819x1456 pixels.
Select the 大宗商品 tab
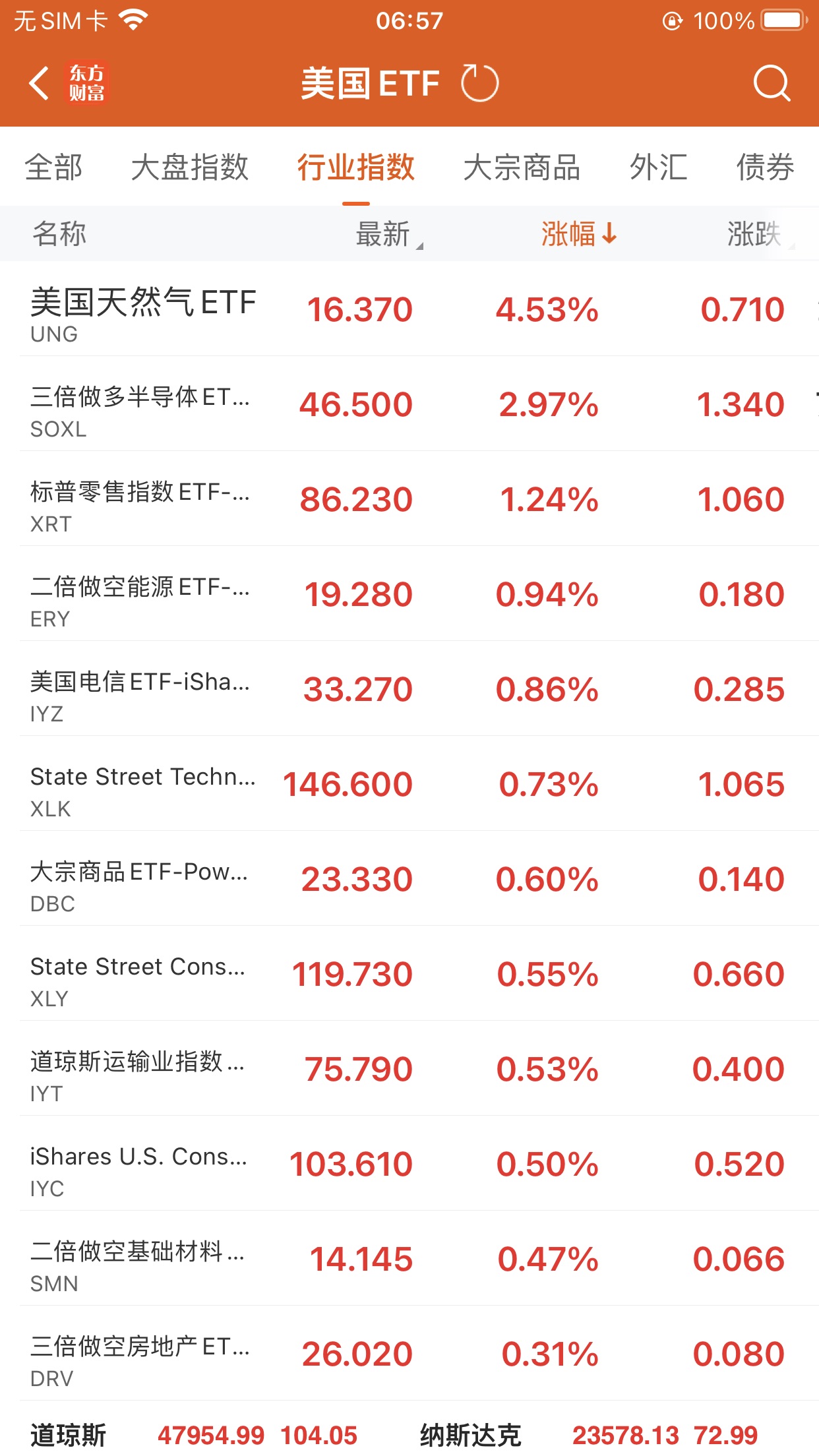click(521, 167)
